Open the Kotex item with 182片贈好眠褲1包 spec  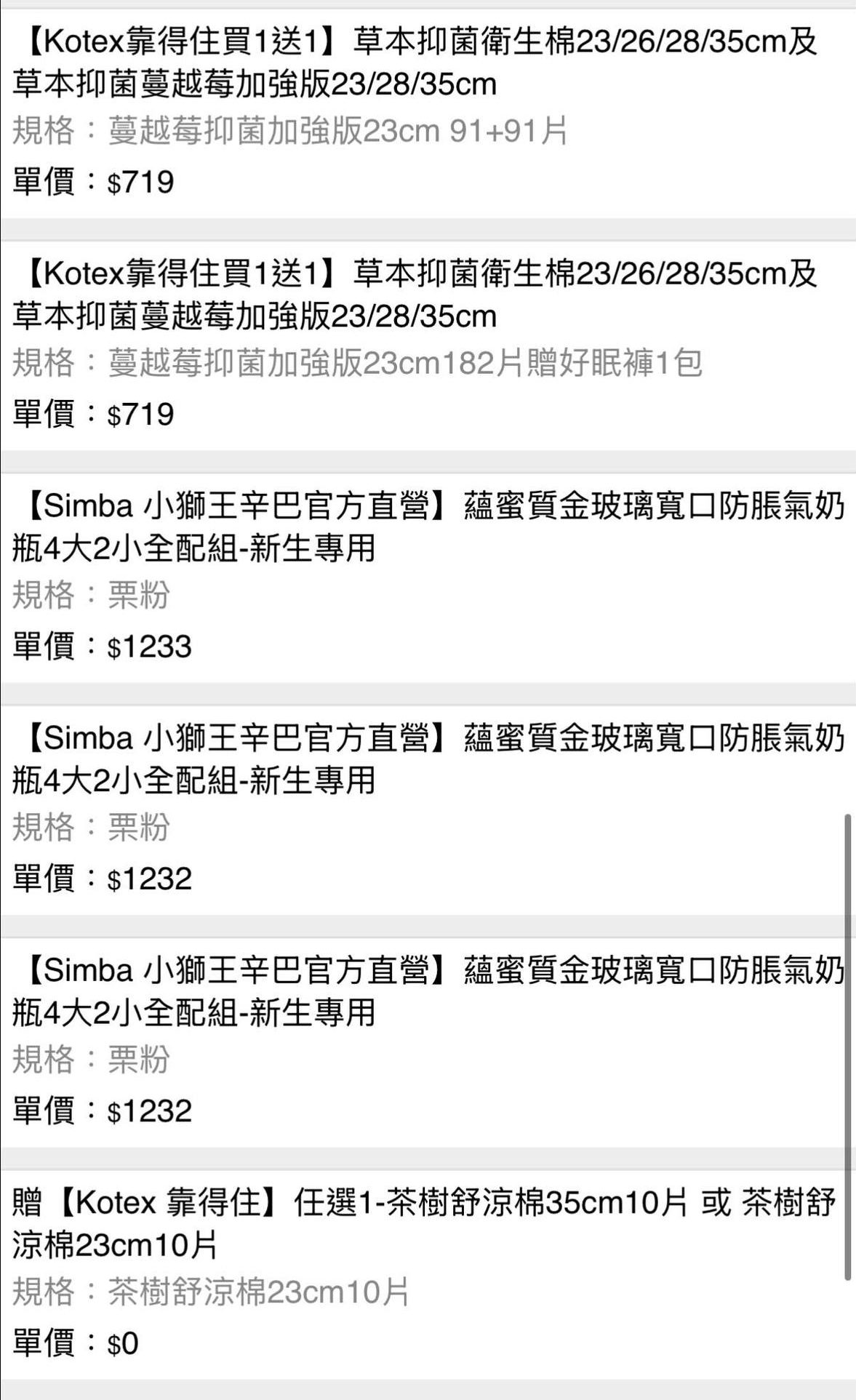click(x=415, y=296)
